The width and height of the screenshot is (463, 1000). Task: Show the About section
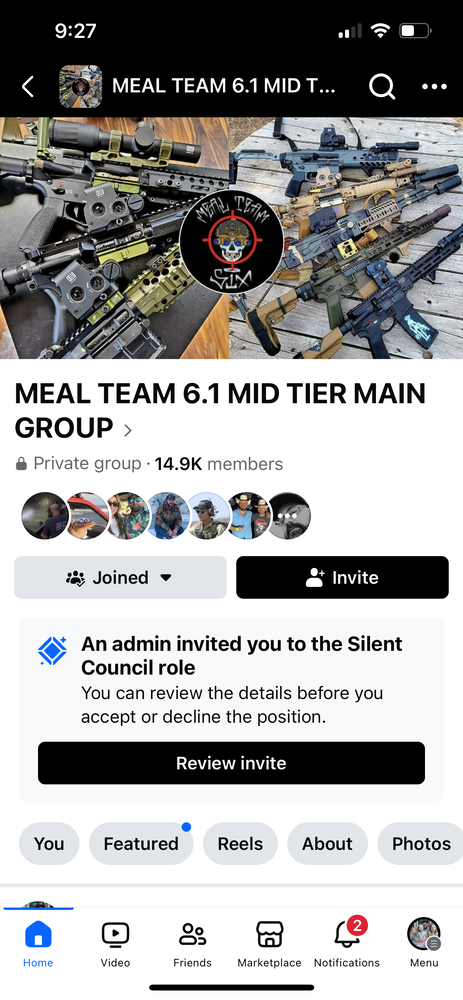(x=327, y=844)
